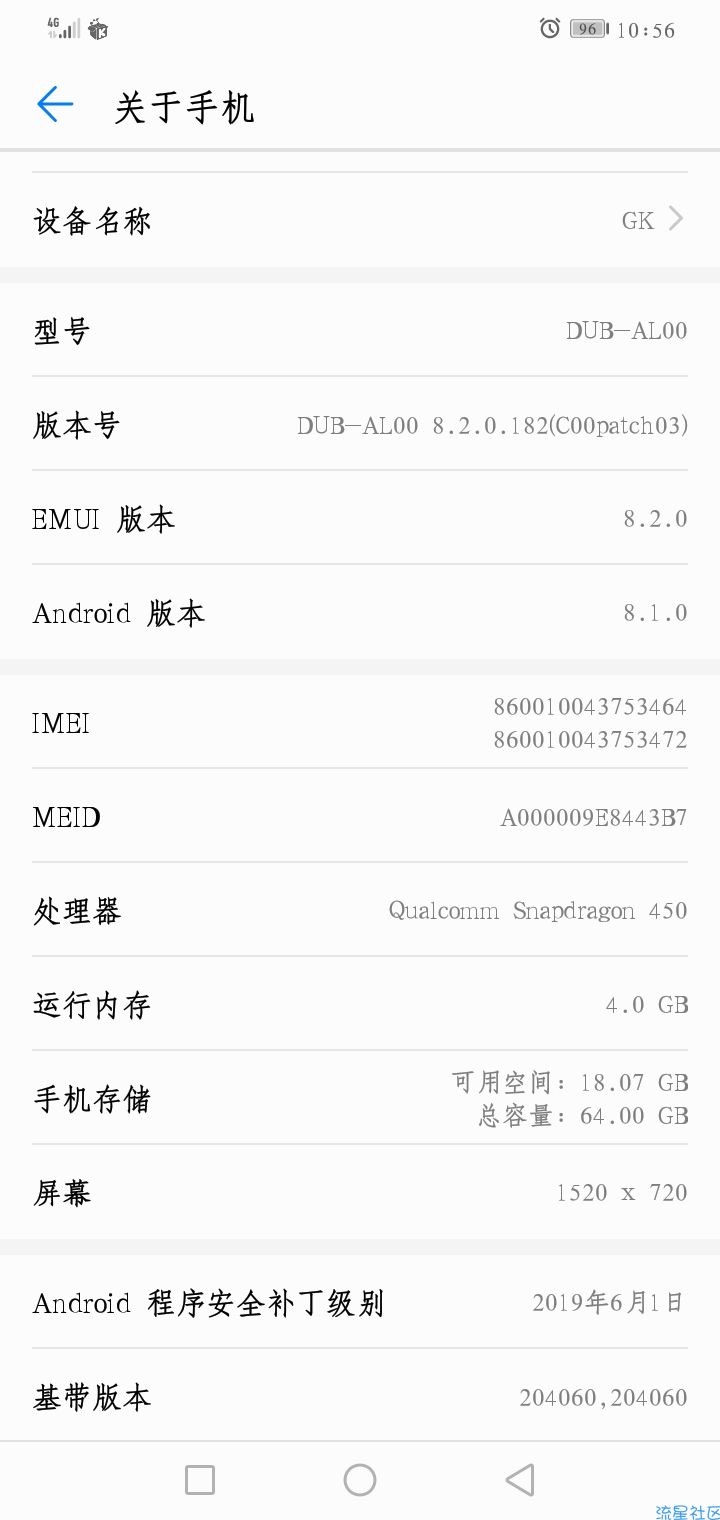The width and height of the screenshot is (720, 1520).
Task: Go back using the top-left arrow
Action: click(55, 105)
